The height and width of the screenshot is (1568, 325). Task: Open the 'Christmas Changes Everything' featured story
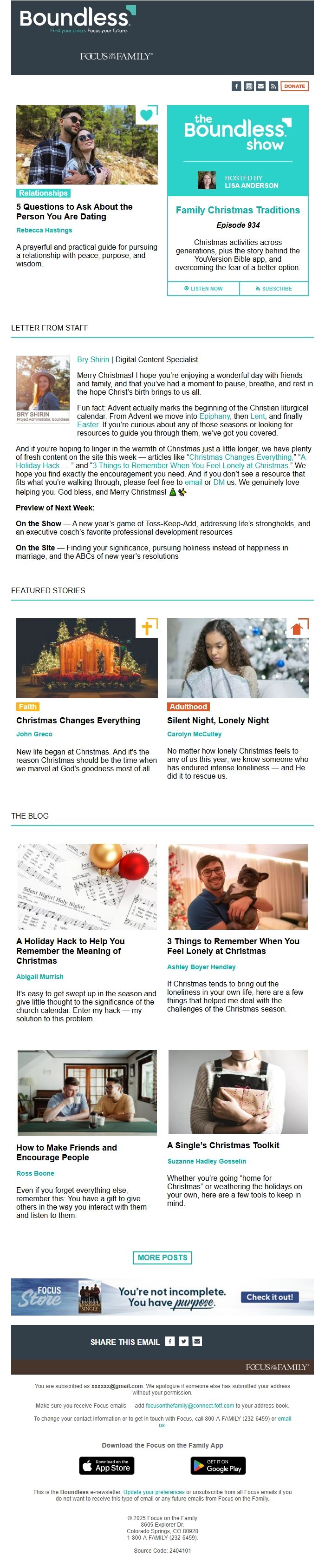[78, 720]
